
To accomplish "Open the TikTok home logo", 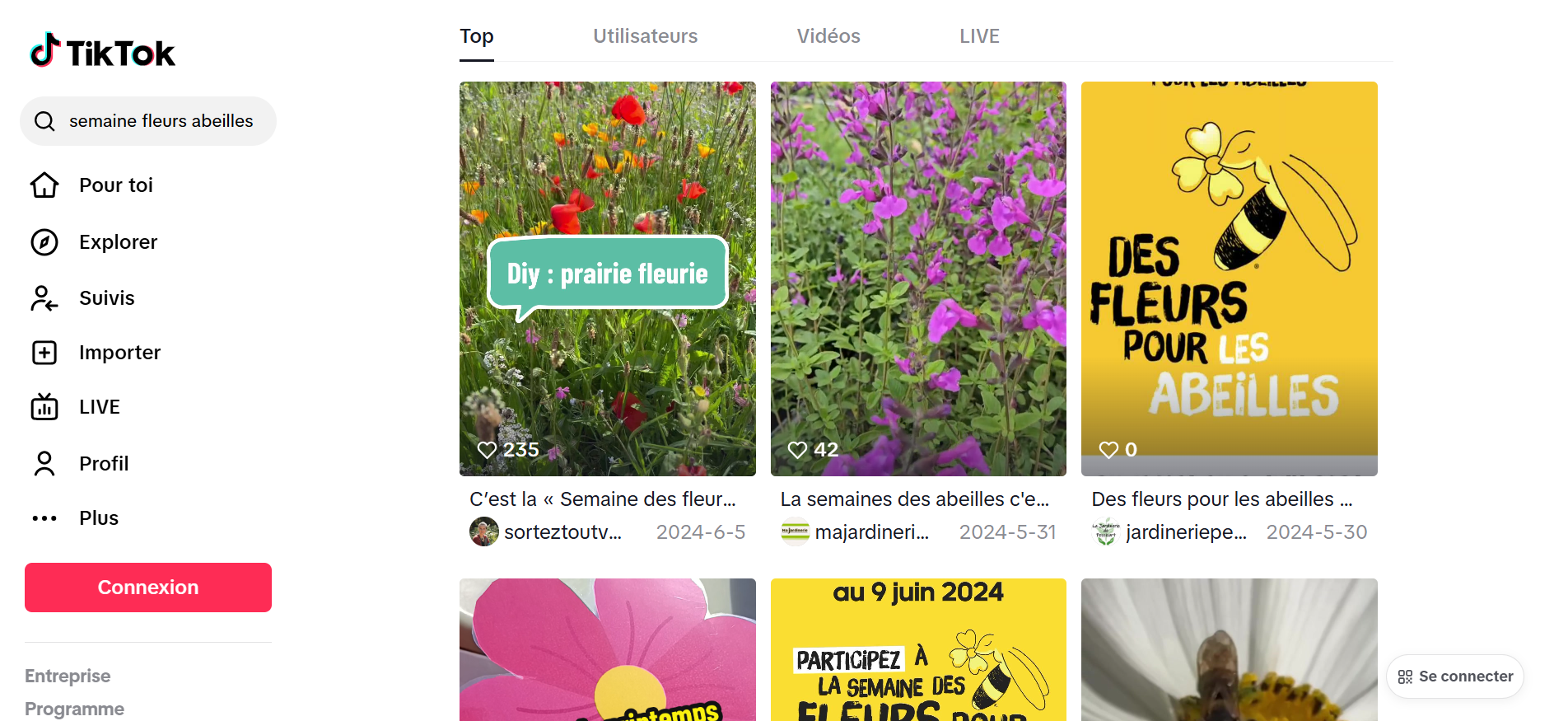I will click(x=102, y=51).
